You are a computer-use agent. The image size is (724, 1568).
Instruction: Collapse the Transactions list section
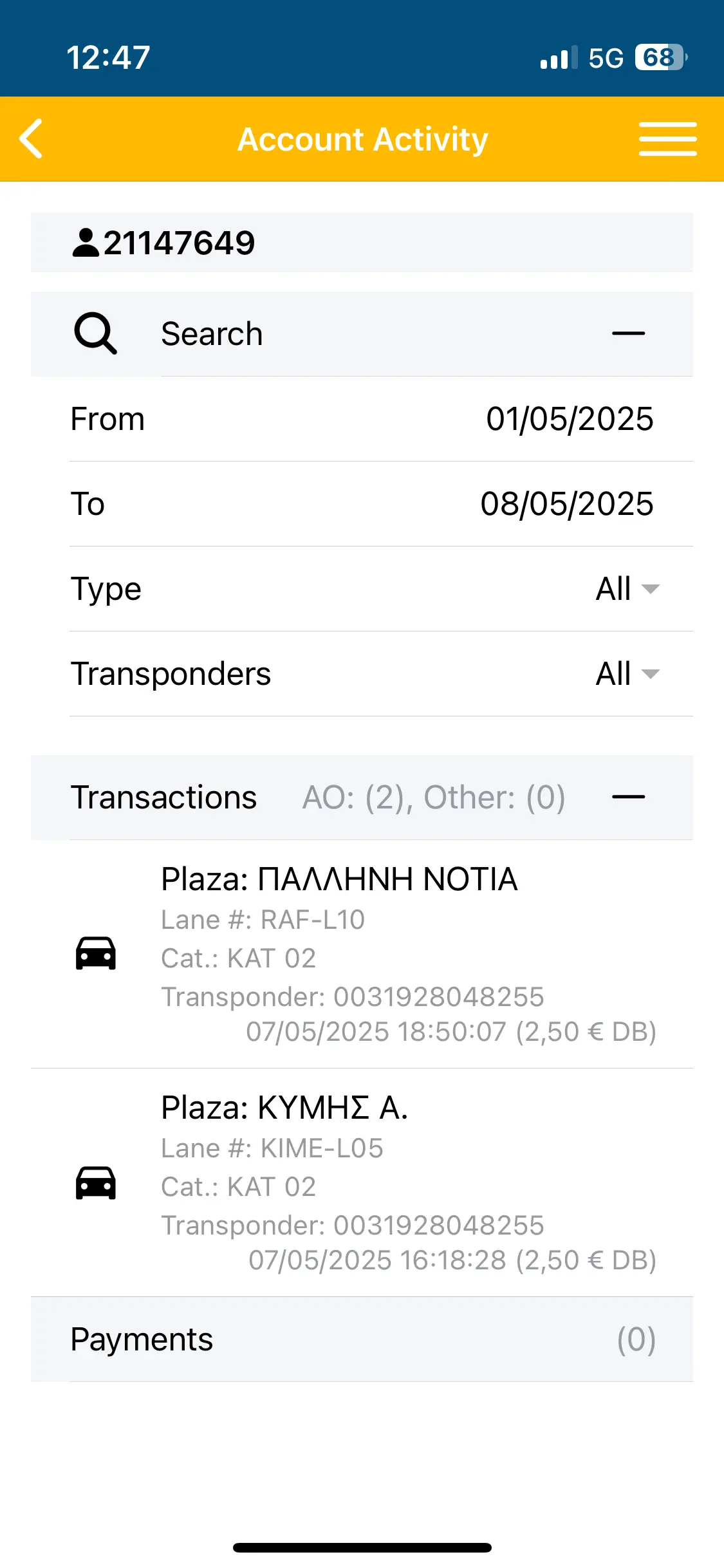coord(629,796)
